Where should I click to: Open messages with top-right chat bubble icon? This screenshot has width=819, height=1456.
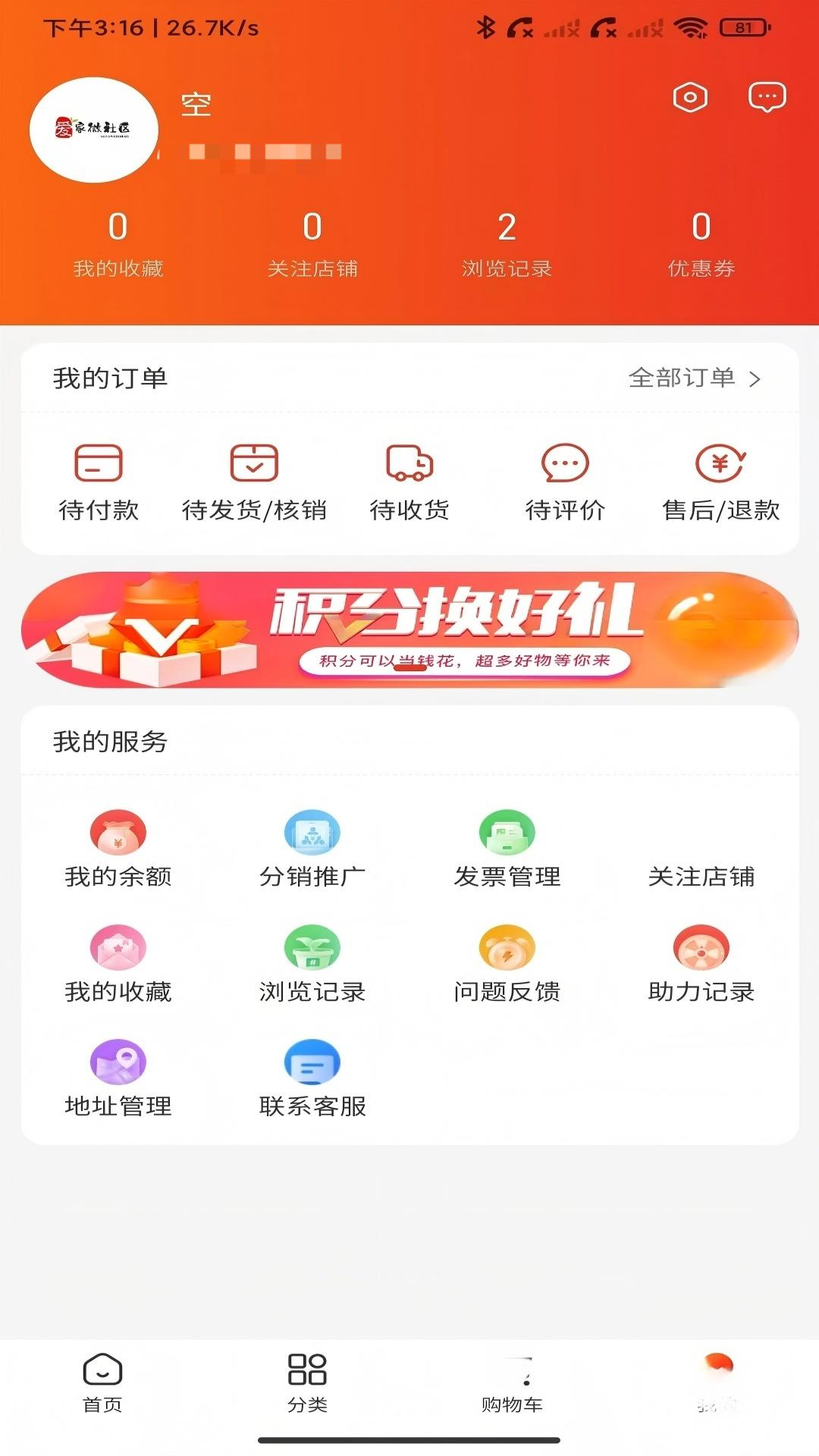(x=767, y=96)
